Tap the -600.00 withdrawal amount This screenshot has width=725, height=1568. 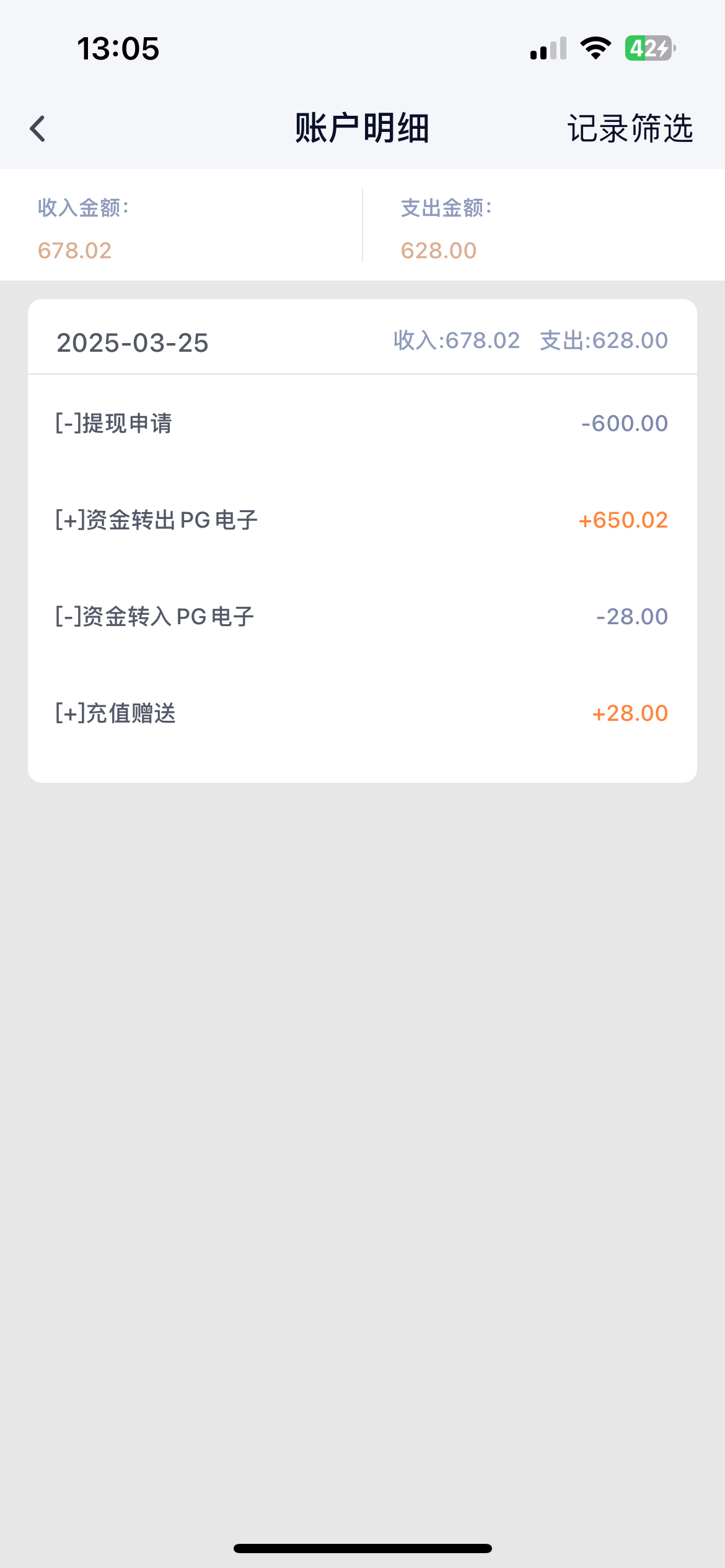(623, 424)
